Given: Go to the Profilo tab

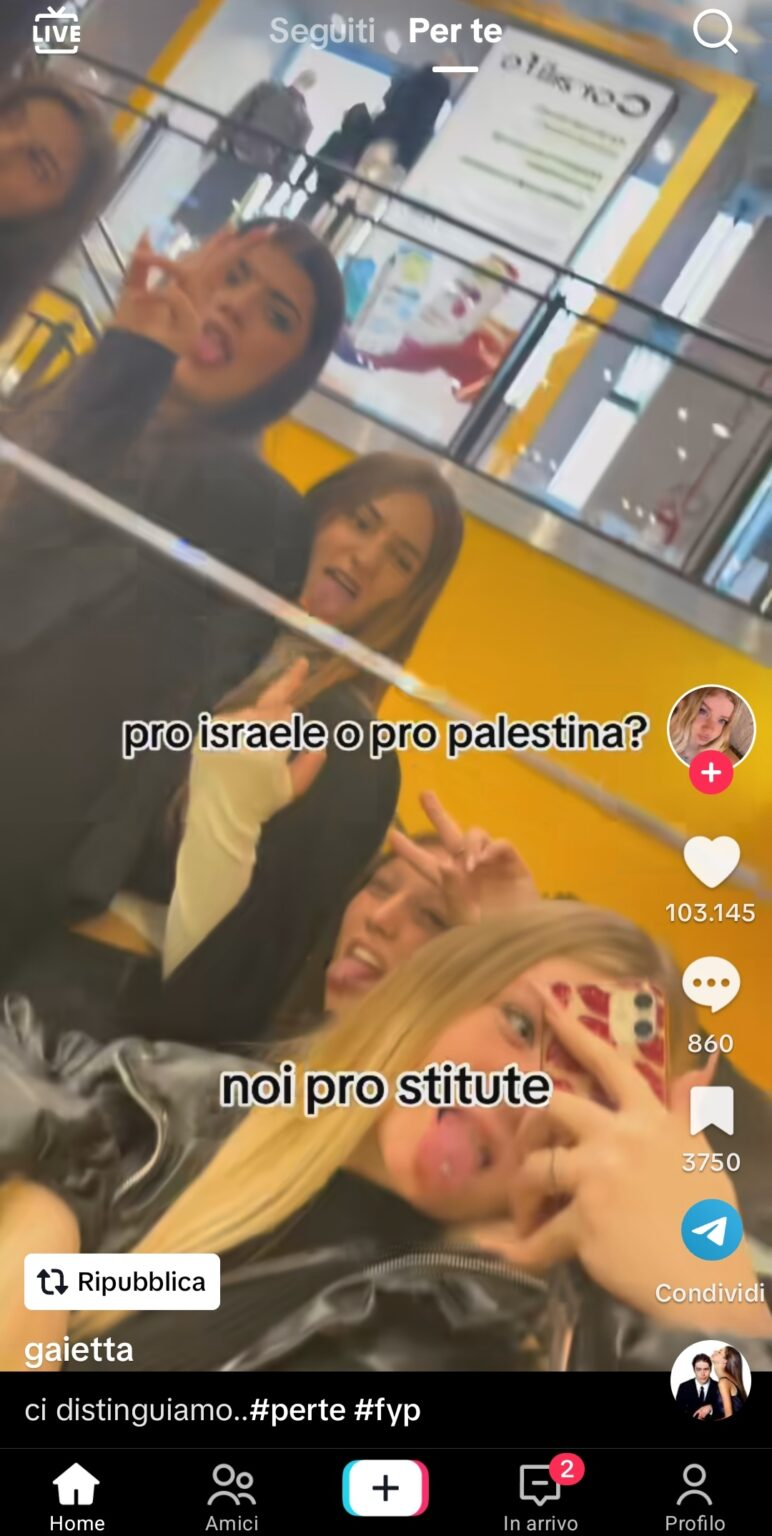Looking at the screenshot, I should (x=694, y=1496).
